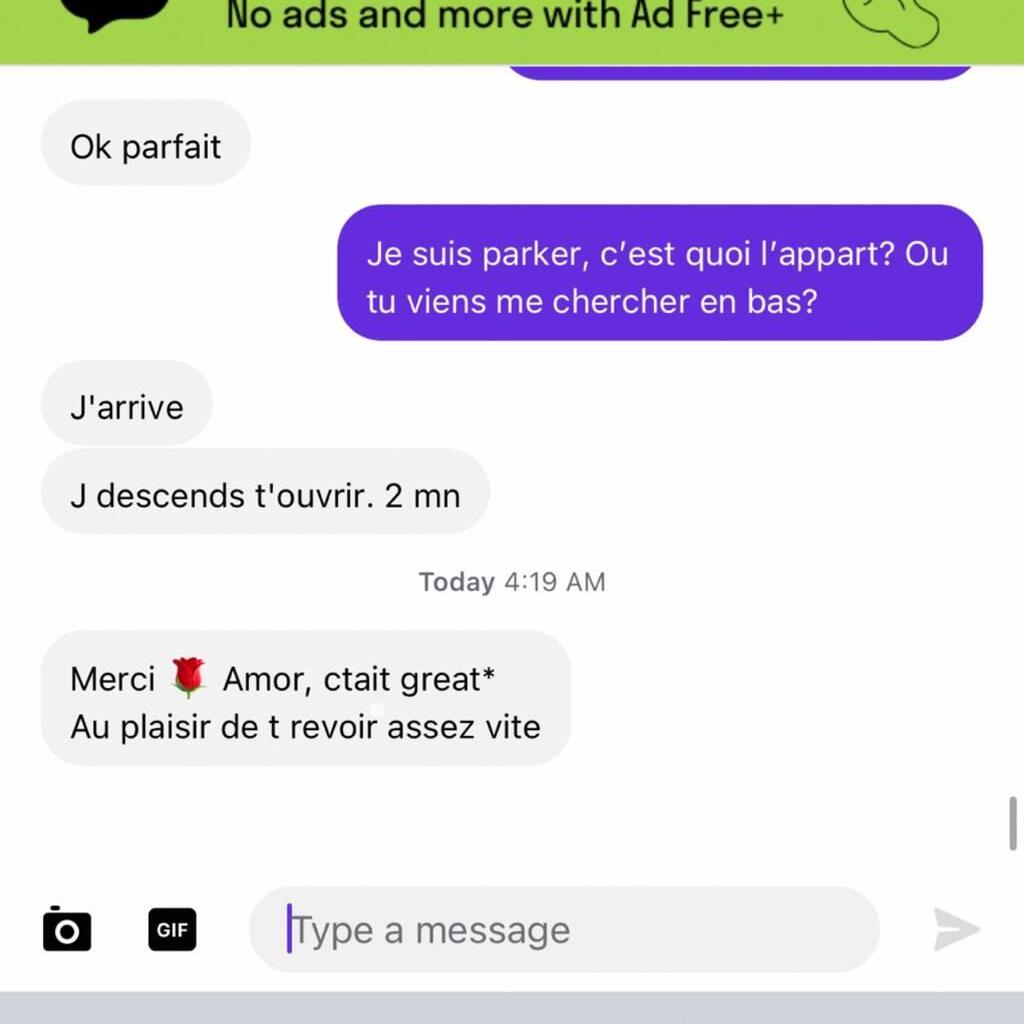Open the Ad Free+ banner
The width and height of the screenshot is (1024, 1024).
(x=505, y=20)
